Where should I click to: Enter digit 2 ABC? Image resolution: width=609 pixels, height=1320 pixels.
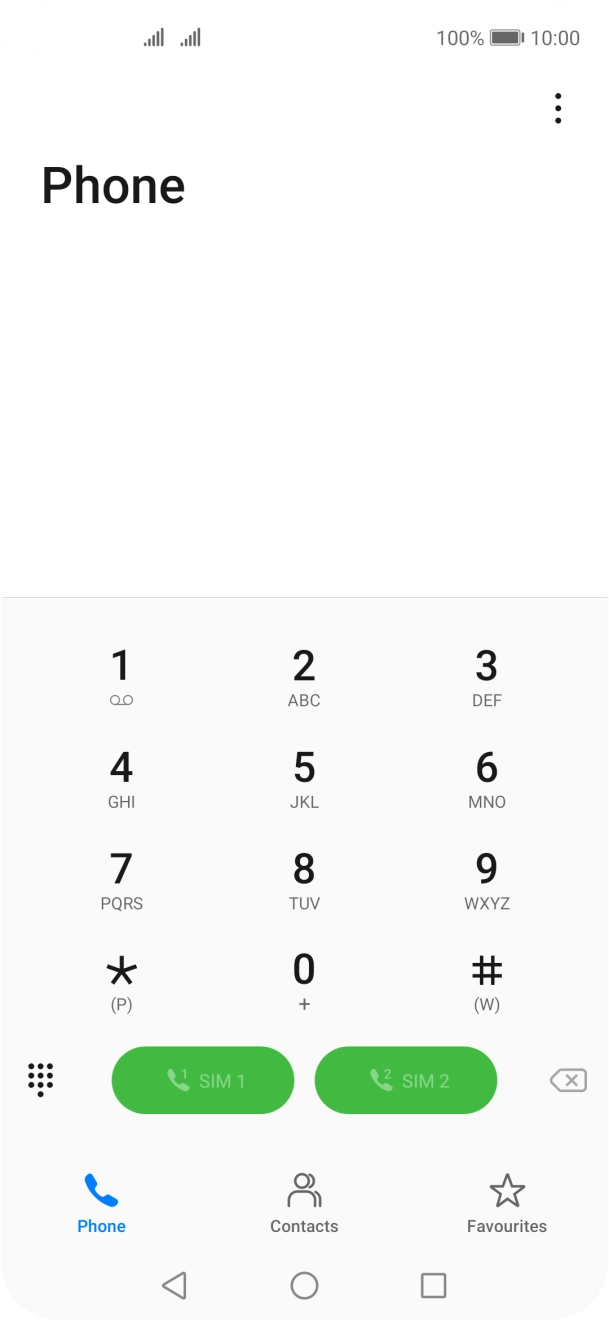pos(304,677)
